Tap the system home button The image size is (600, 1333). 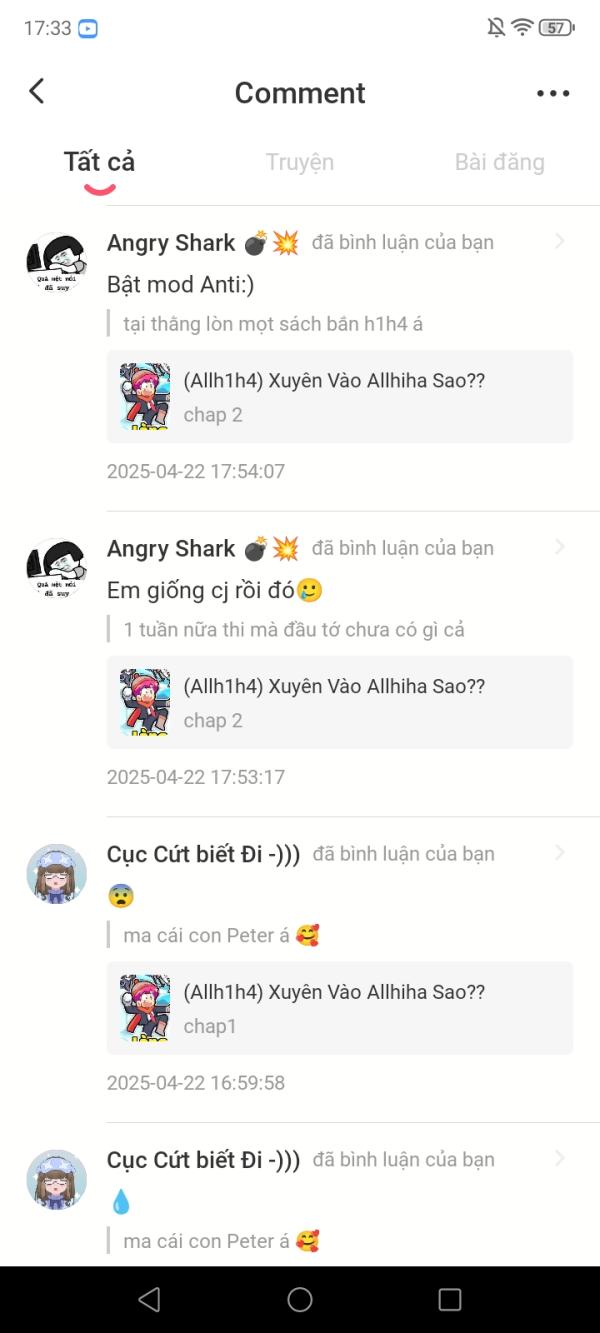point(300,1299)
